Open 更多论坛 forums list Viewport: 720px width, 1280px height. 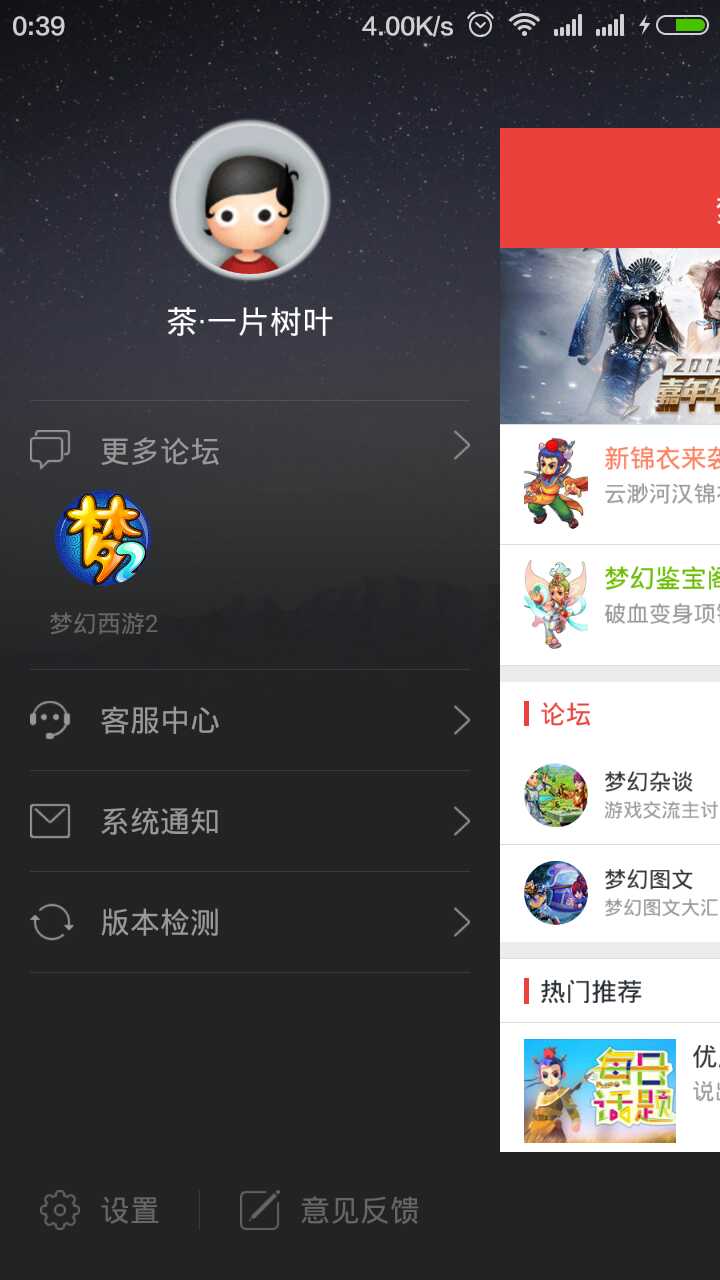pyautogui.click(x=250, y=450)
